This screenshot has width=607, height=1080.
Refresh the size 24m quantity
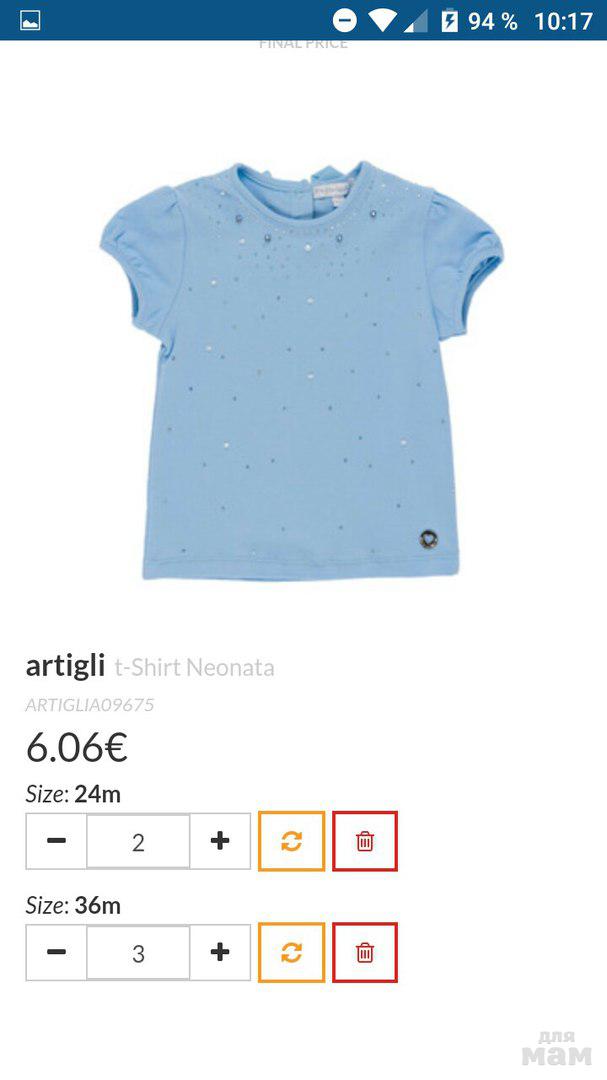pyautogui.click(x=291, y=841)
